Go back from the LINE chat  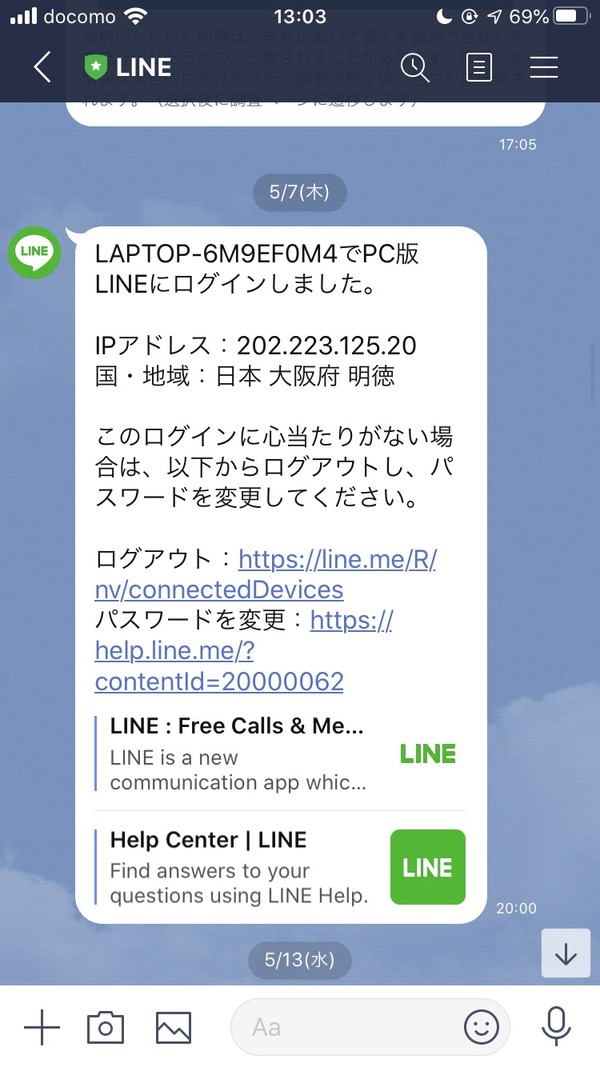[x=42, y=67]
